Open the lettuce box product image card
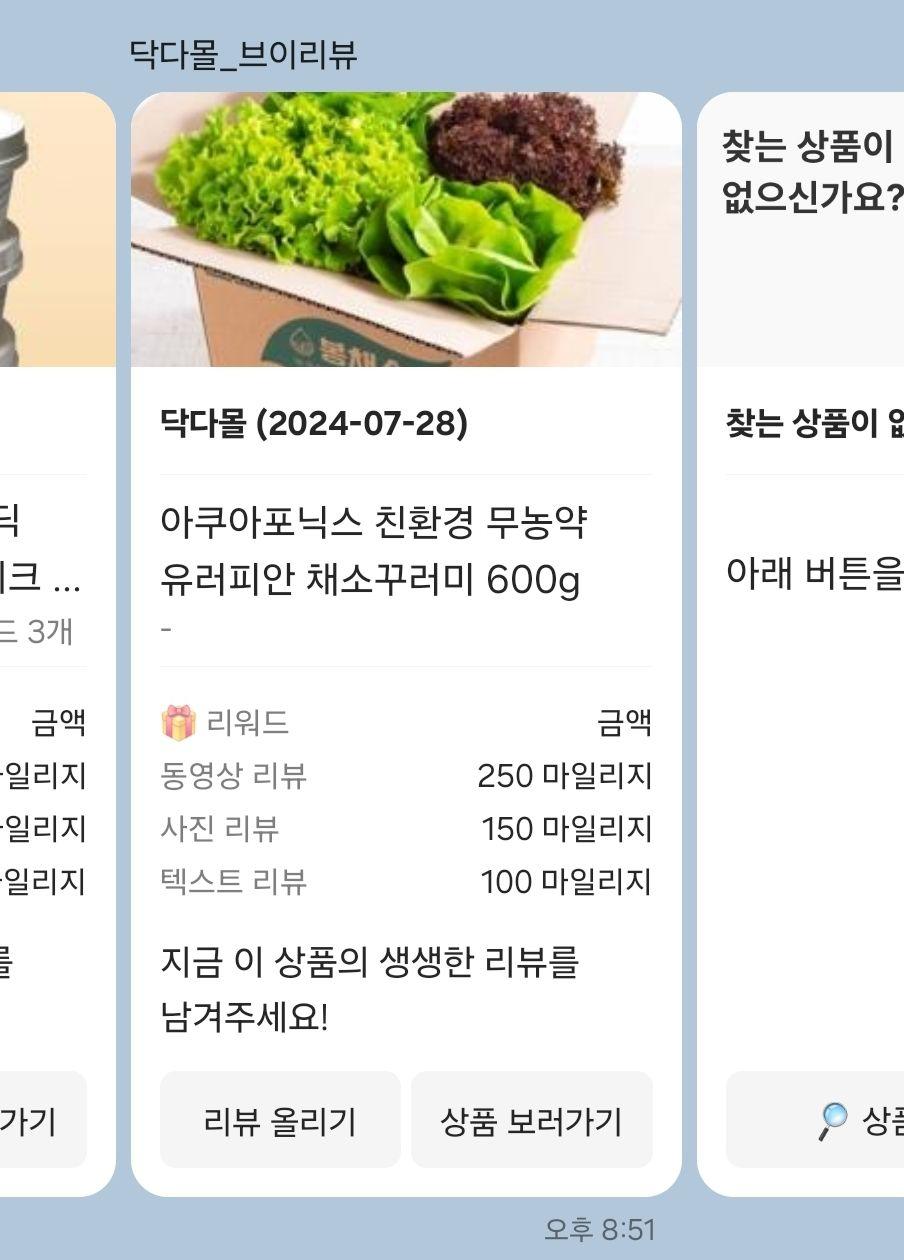The width and height of the screenshot is (904, 1260). point(406,230)
